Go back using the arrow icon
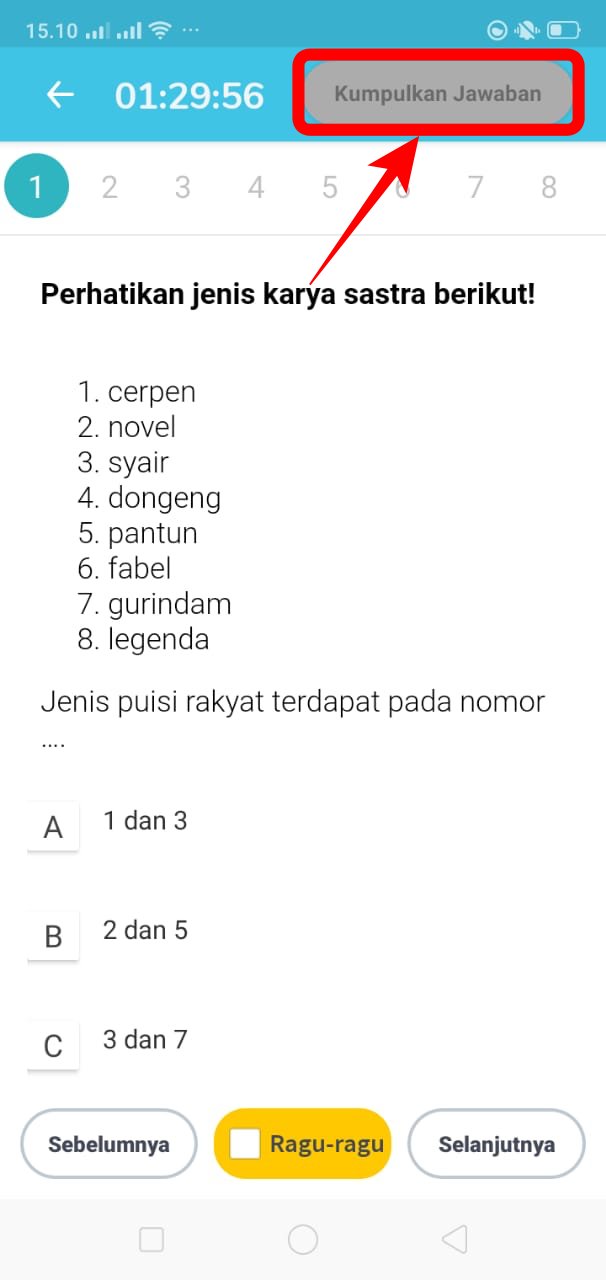The height and width of the screenshot is (1280, 606). pyautogui.click(x=61, y=95)
